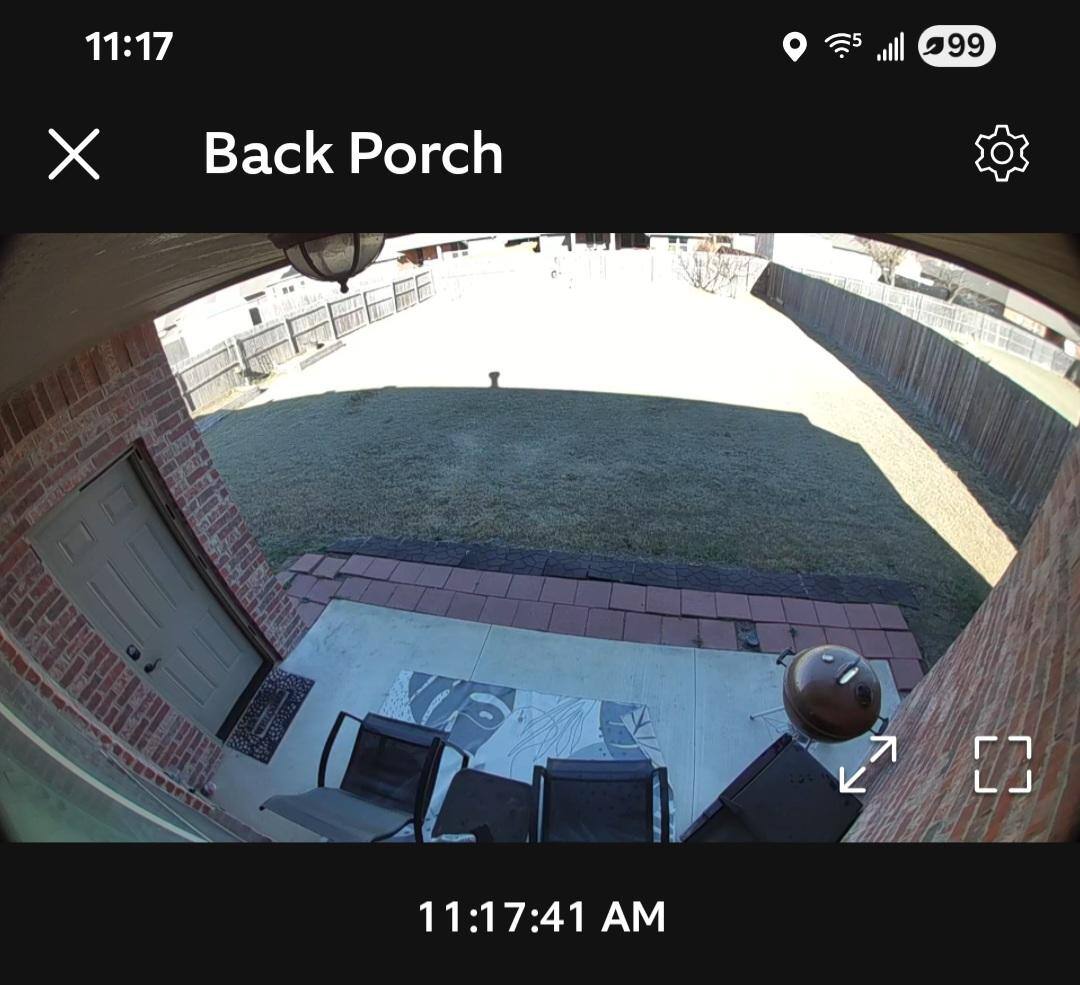Image resolution: width=1080 pixels, height=985 pixels.
Task: Expand the live video with the arrows icon
Action: [867, 764]
